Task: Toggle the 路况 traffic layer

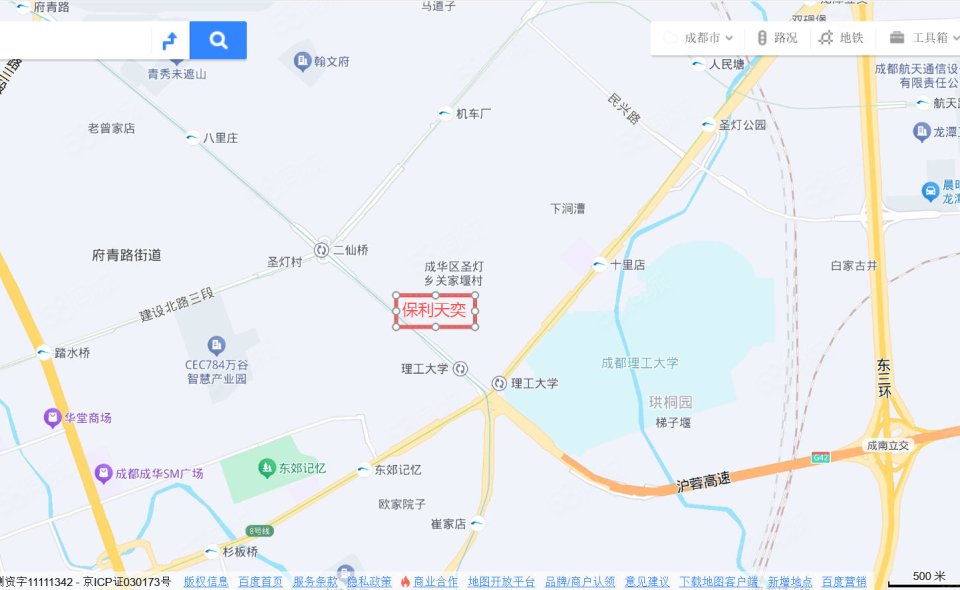Action: pos(777,38)
